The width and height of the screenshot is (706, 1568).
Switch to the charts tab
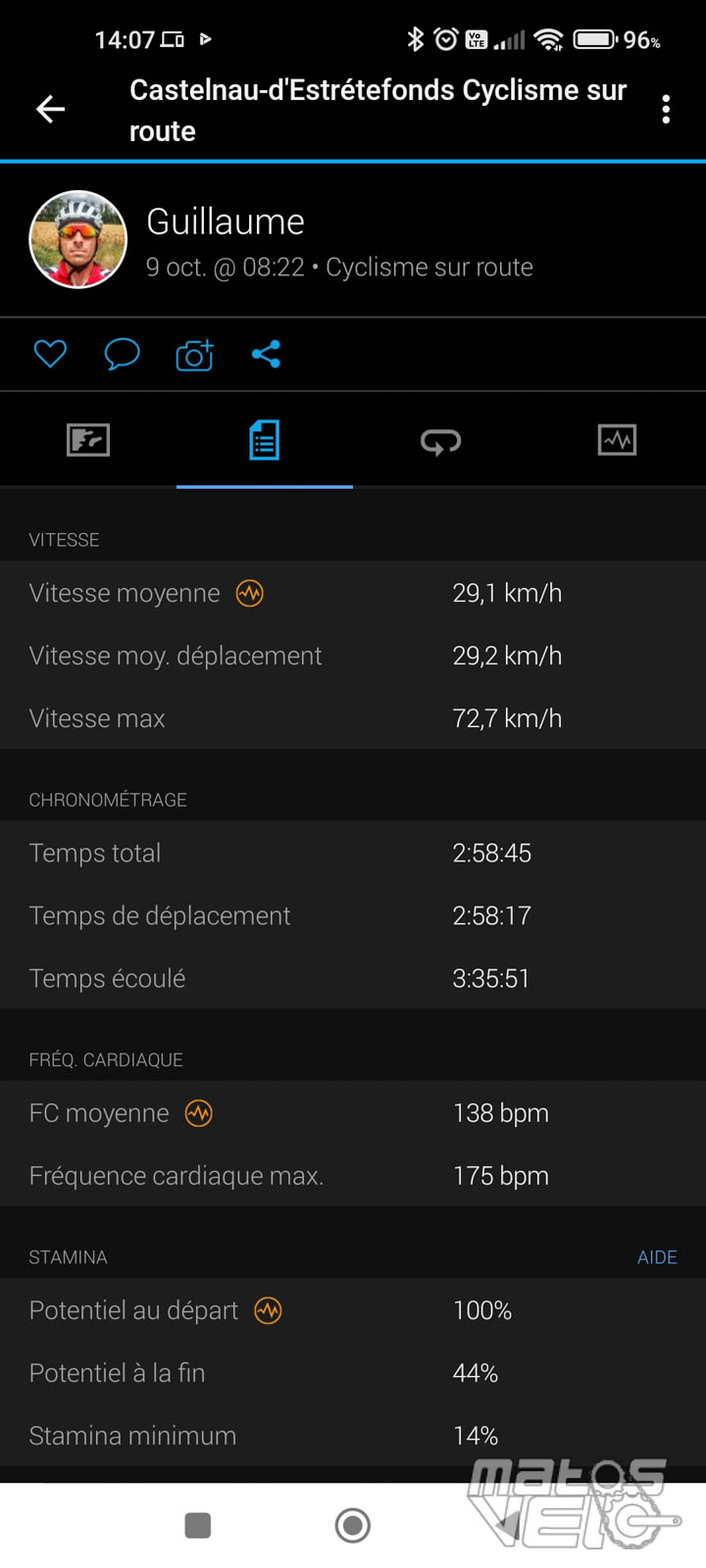click(617, 440)
